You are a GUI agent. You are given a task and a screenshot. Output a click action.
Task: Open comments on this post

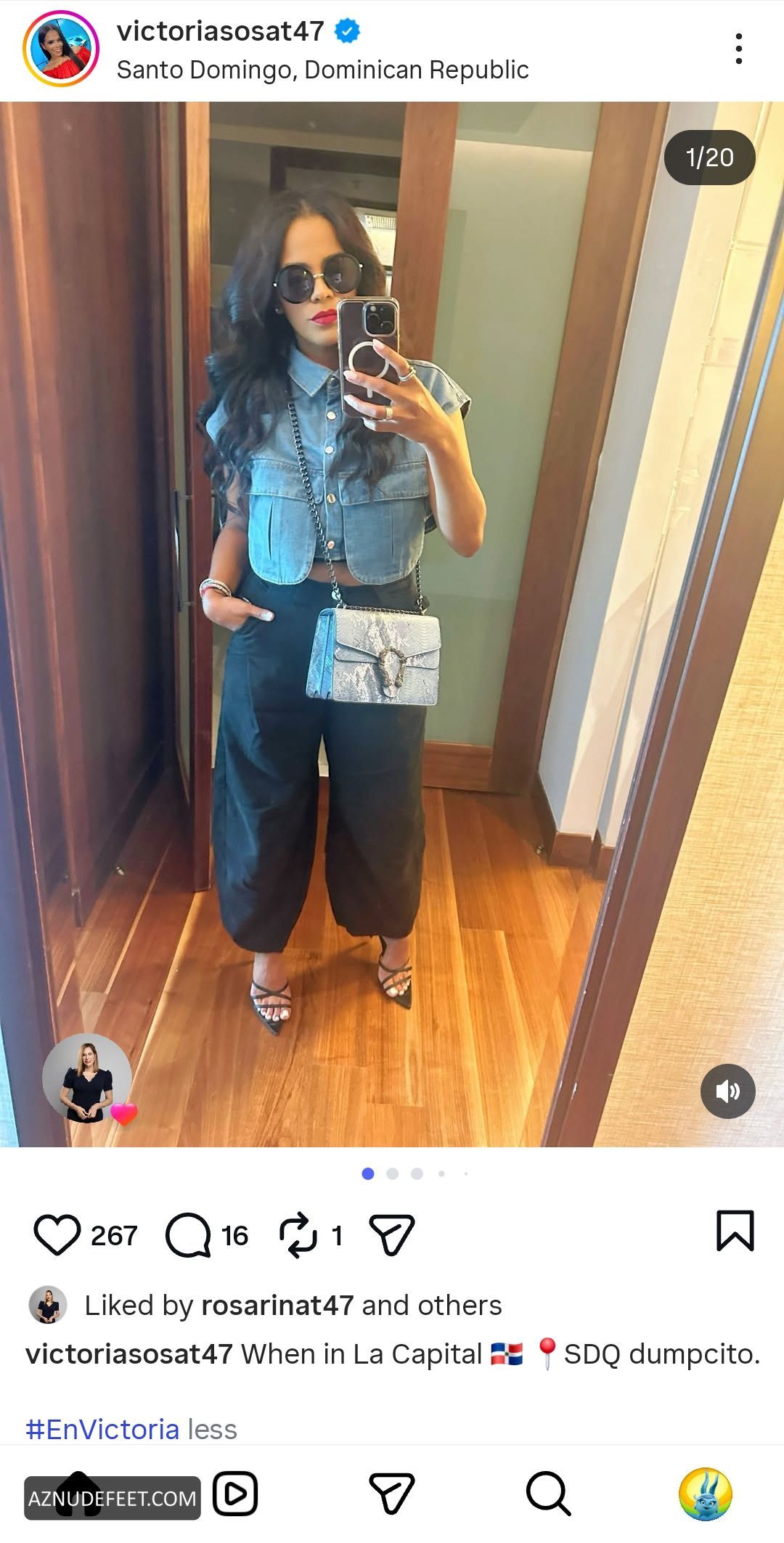[x=188, y=1235]
